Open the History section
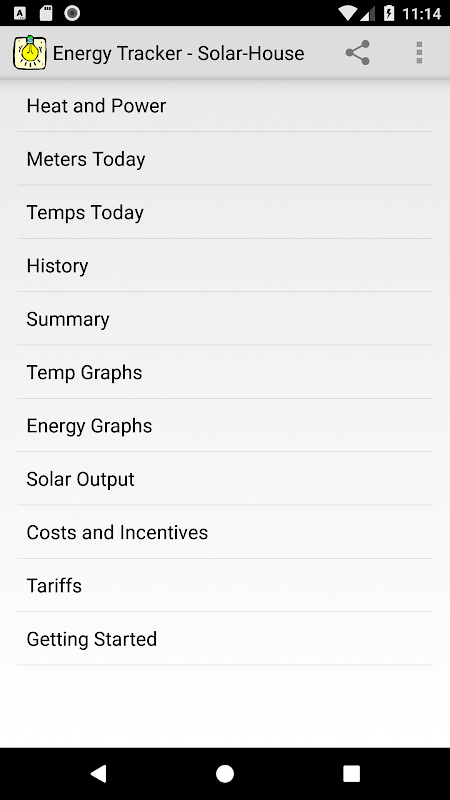The width and height of the screenshot is (450, 800). (x=225, y=265)
